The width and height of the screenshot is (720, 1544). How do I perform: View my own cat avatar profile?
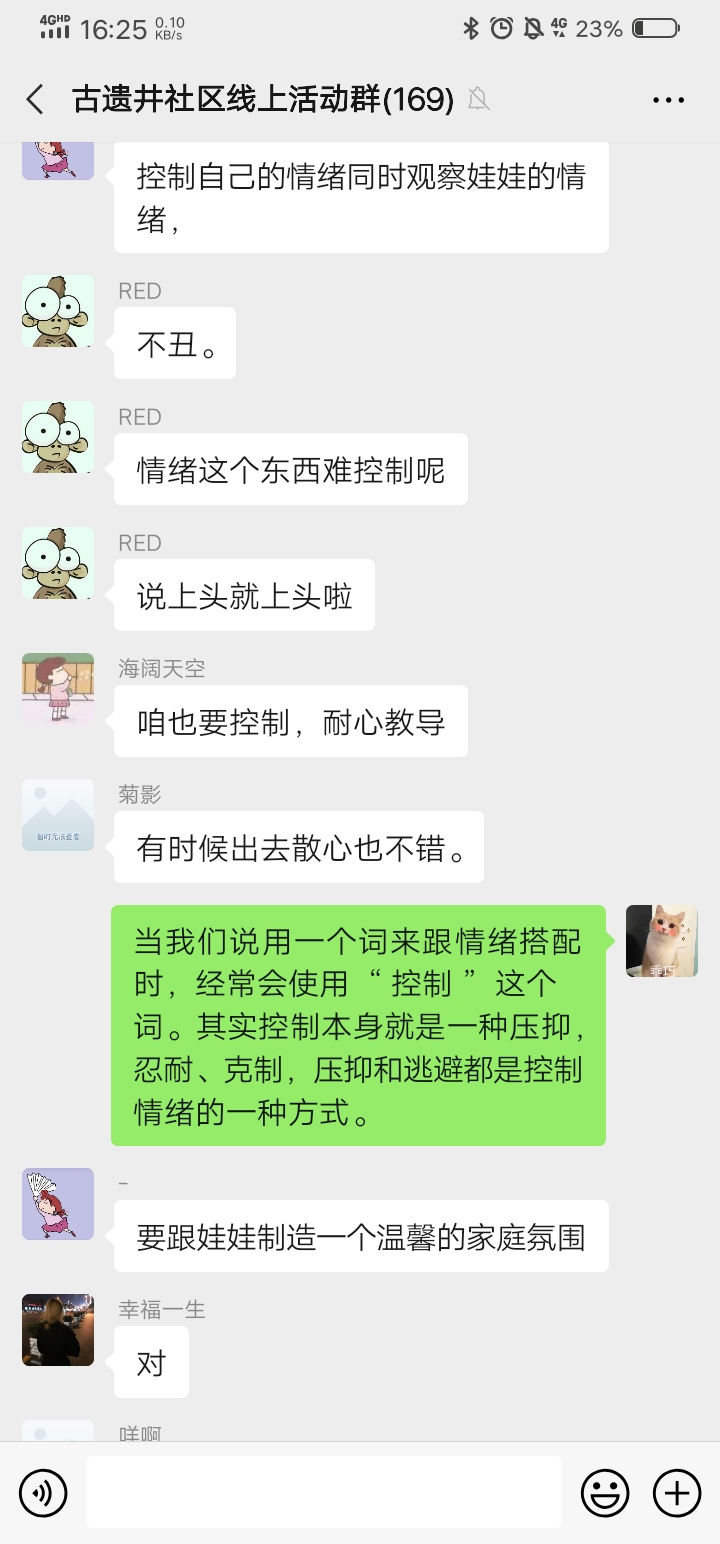(661, 941)
